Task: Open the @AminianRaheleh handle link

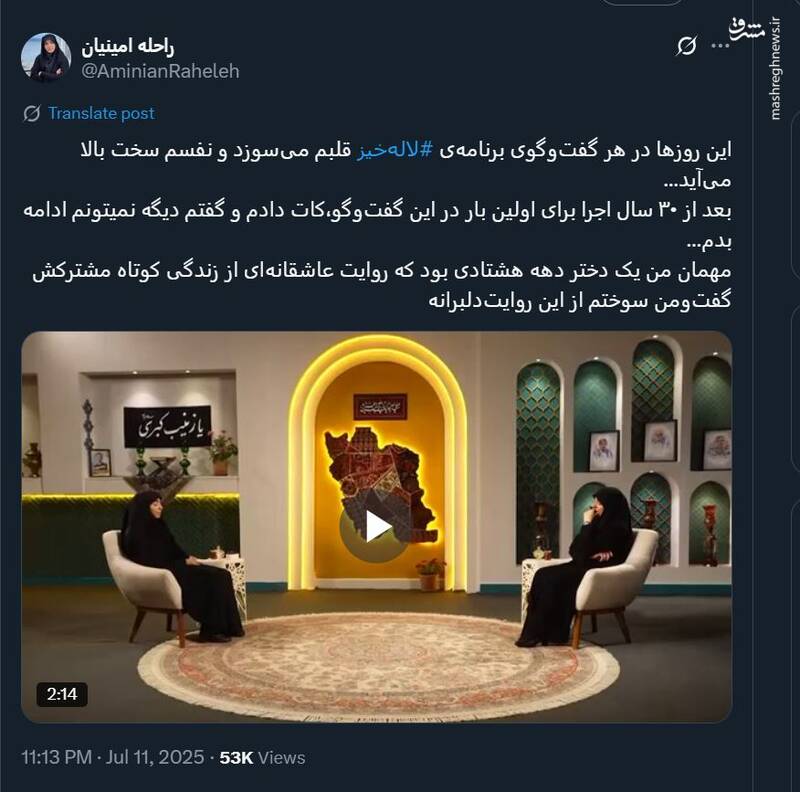Action: [x=160, y=71]
